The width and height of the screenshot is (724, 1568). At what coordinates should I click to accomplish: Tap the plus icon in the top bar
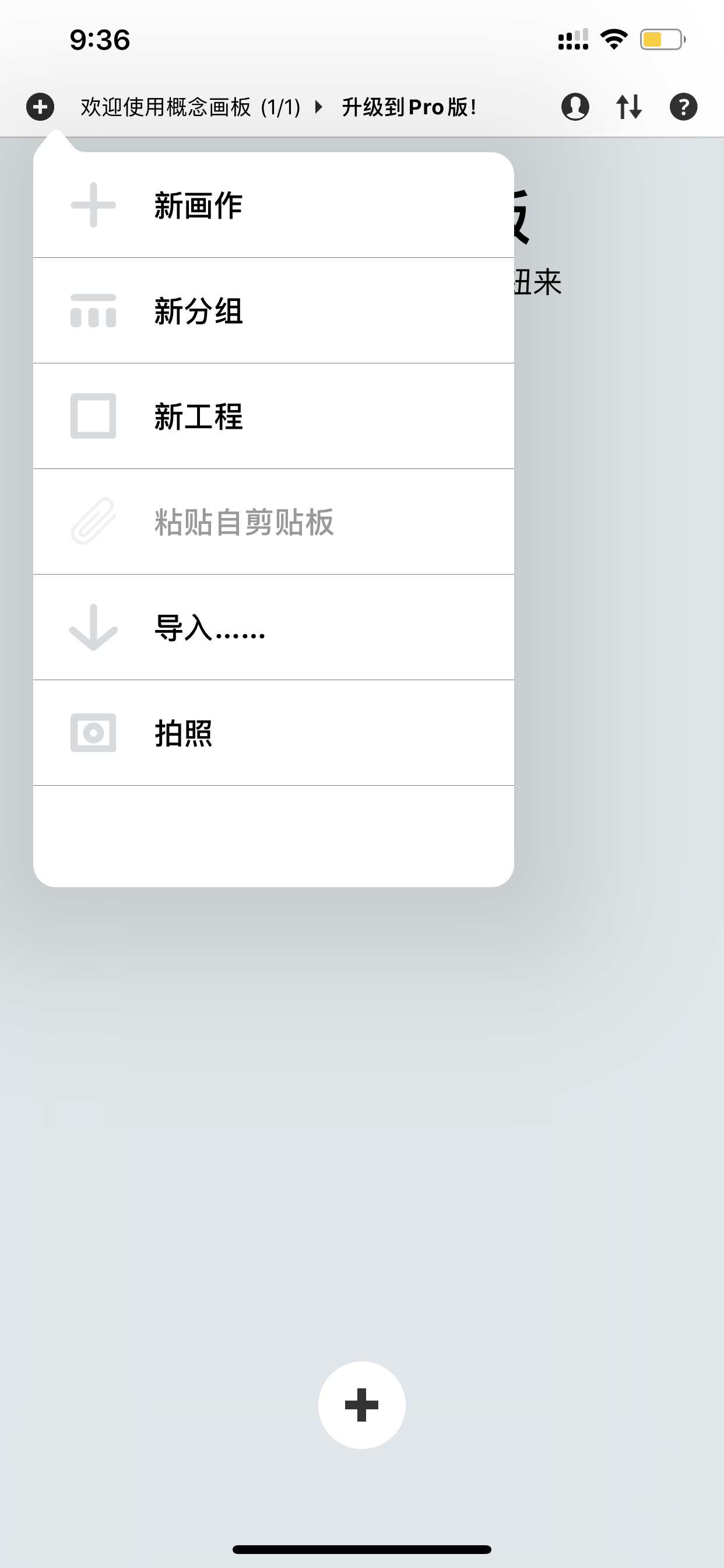(x=40, y=107)
